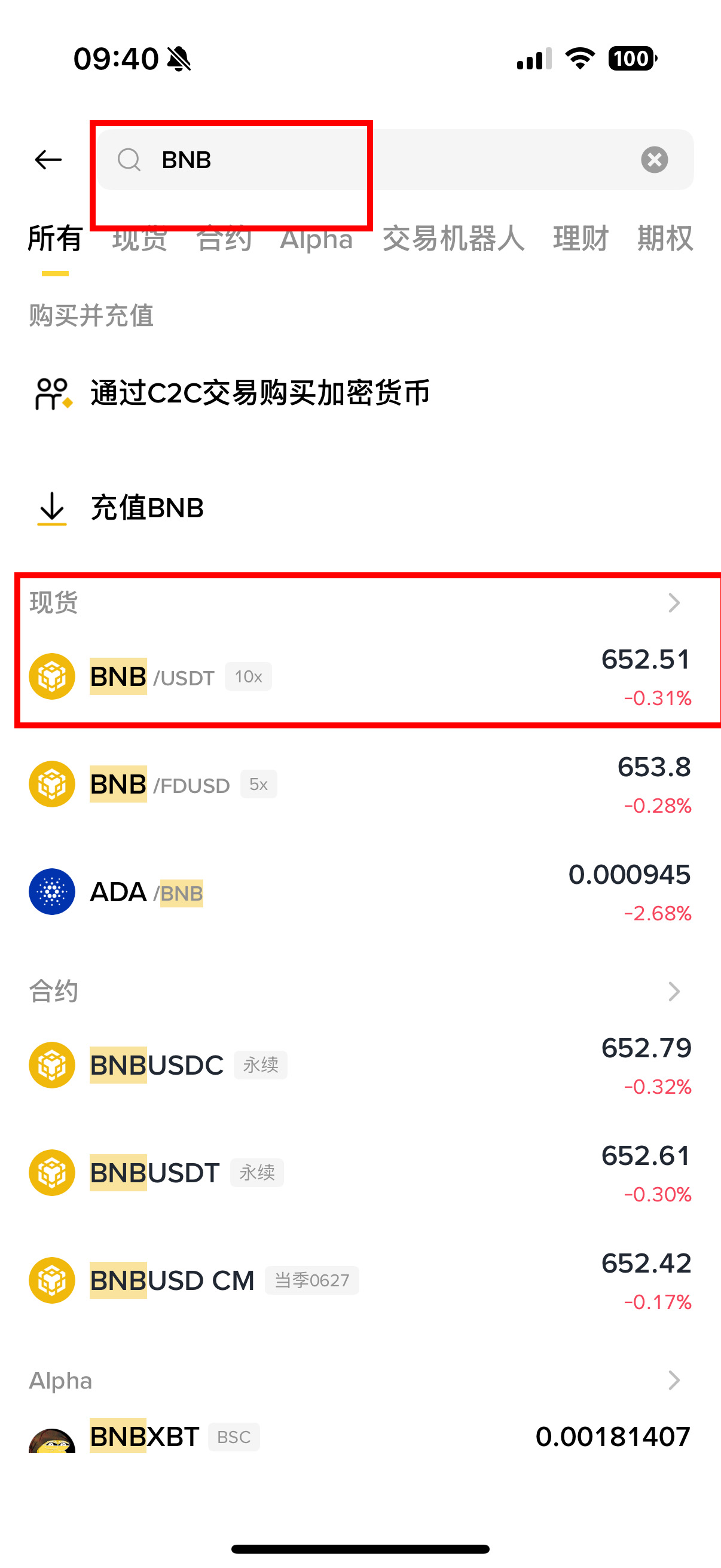This screenshot has width=721, height=1568.
Task: Open the BNB/USDT spot pair
Action: [360, 677]
